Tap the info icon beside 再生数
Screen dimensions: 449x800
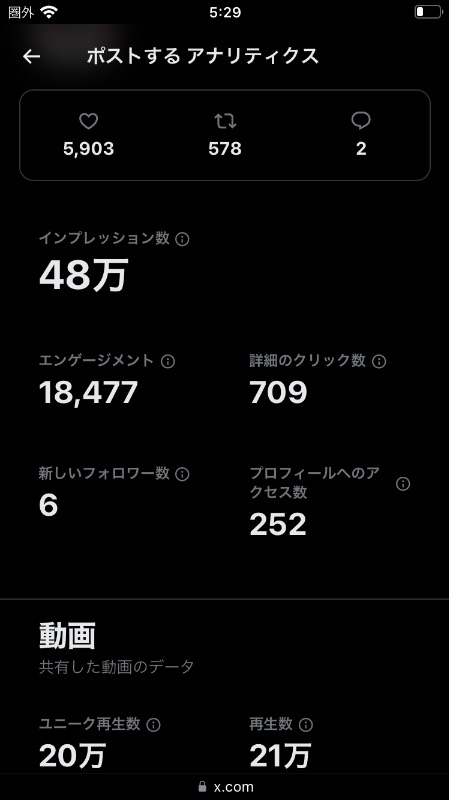point(306,724)
